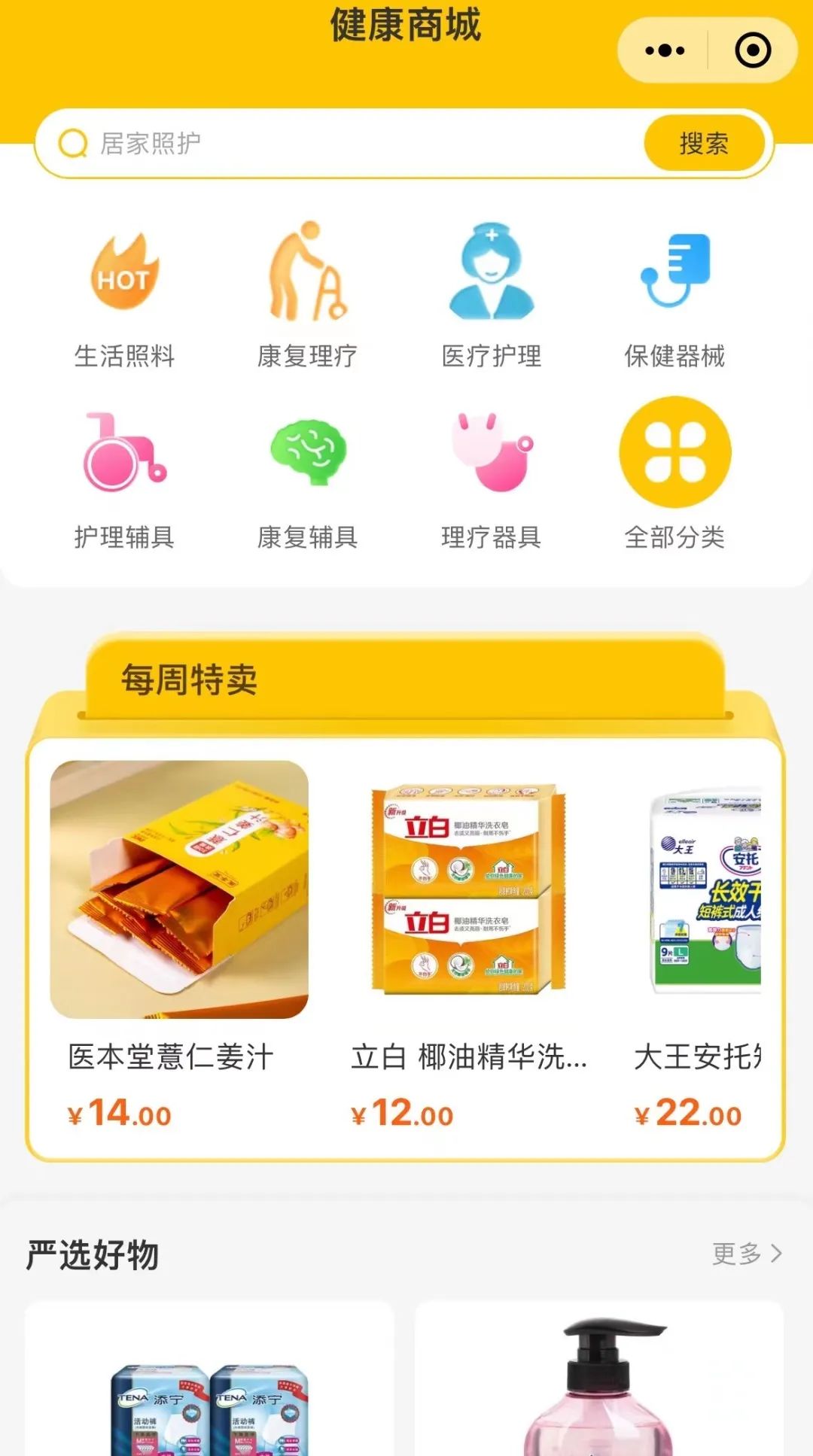813x1456 pixels.
Task: Open the mini program more options menu
Action: click(665, 50)
